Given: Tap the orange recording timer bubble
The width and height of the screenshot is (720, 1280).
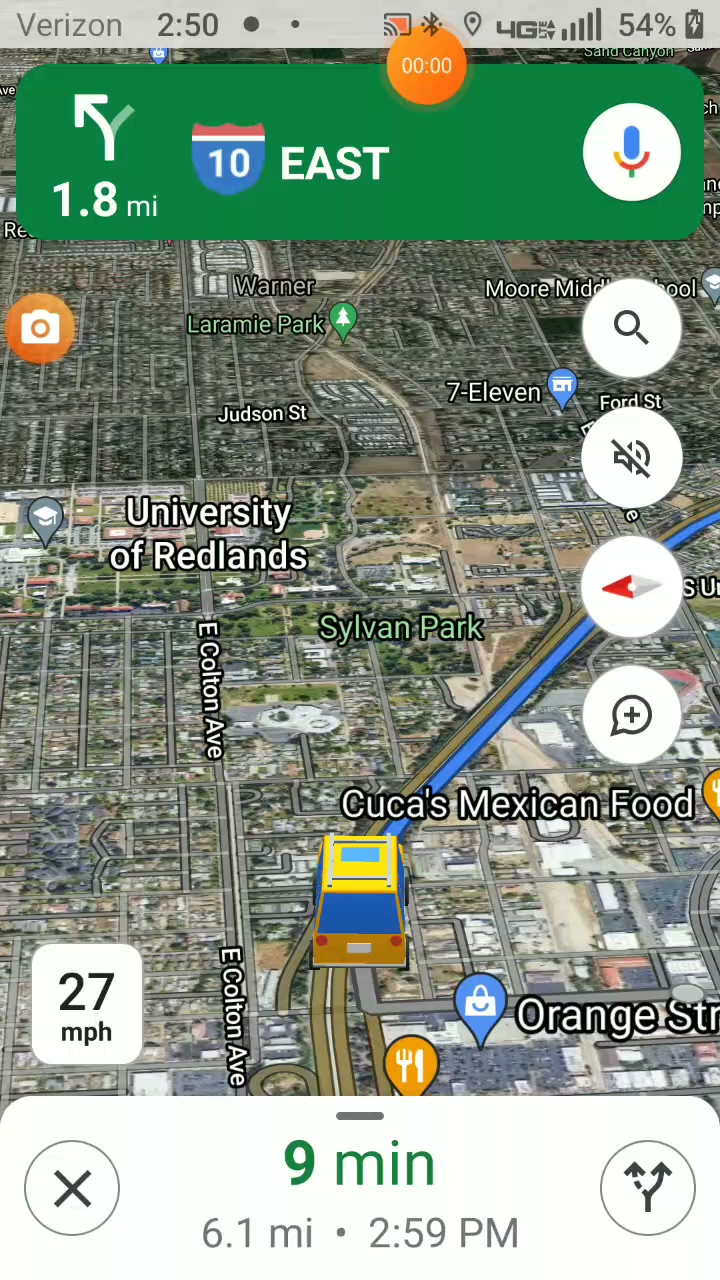Looking at the screenshot, I should [426, 66].
